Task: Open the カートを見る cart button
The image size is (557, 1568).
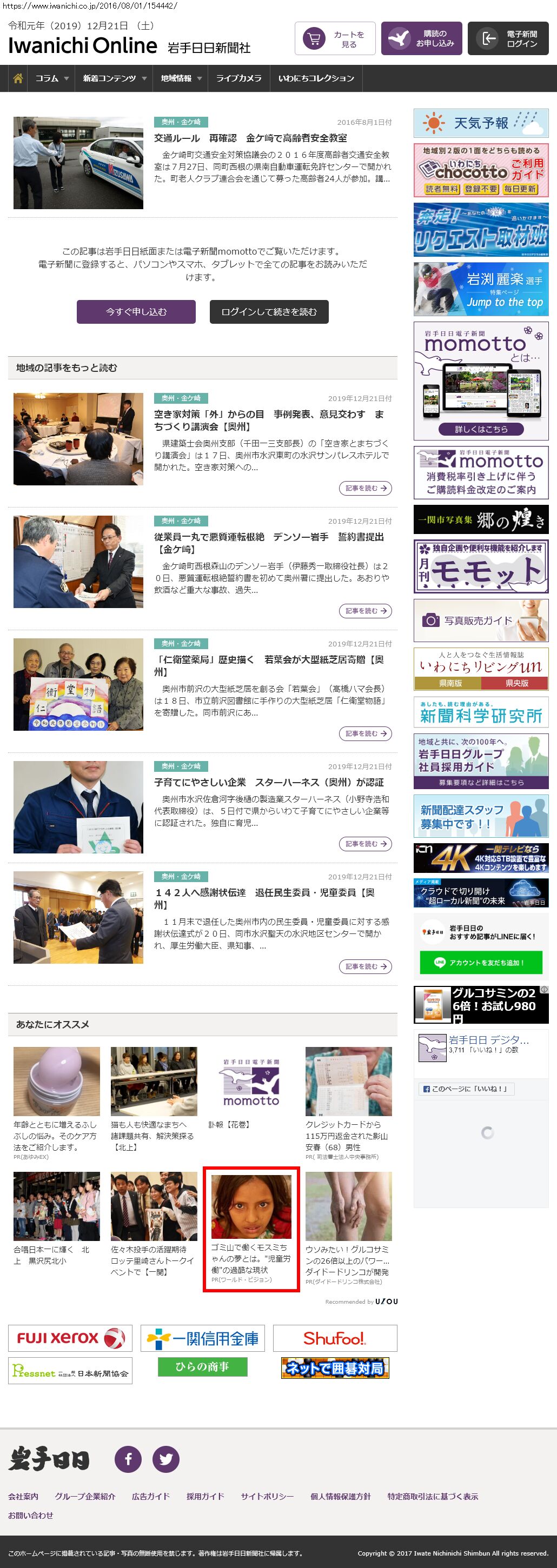Action: (x=335, y=39)
